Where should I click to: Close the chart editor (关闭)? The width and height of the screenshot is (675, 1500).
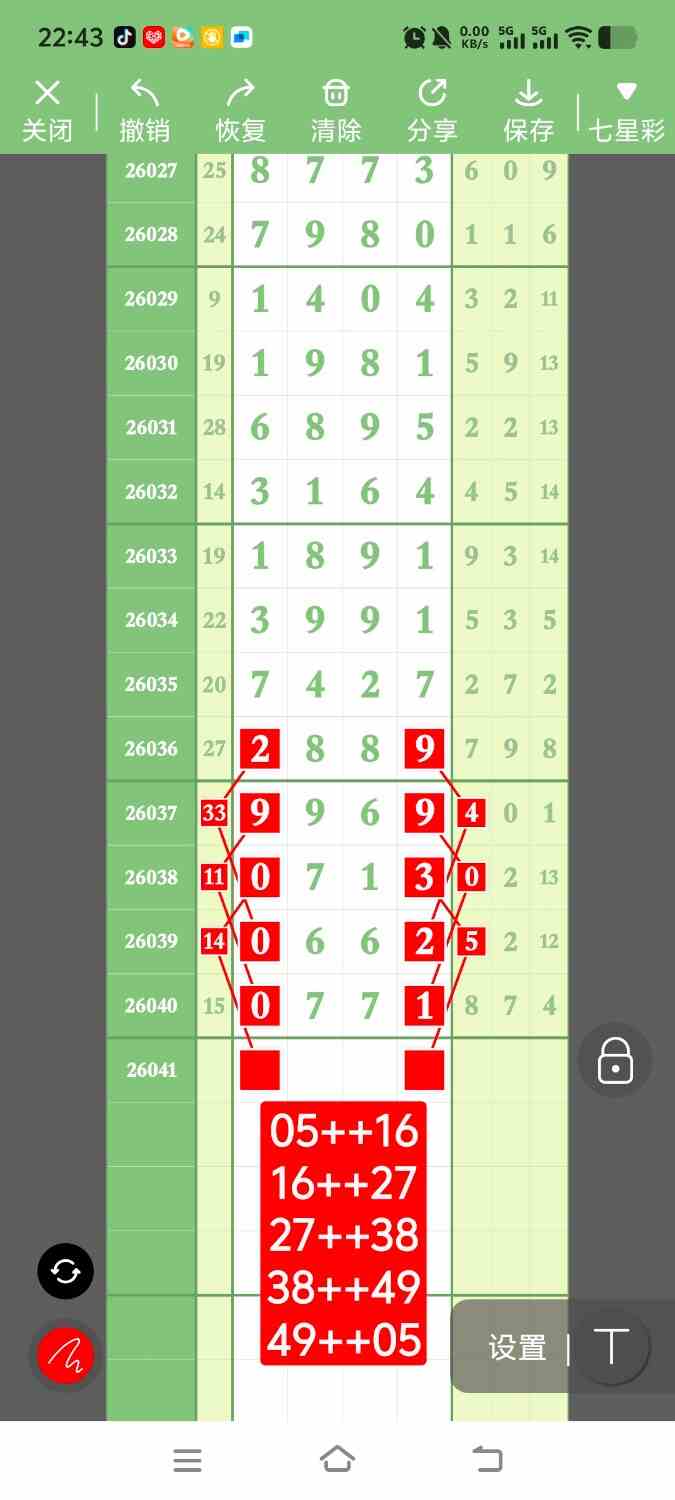pyautogui.click(x=47, y=112)
